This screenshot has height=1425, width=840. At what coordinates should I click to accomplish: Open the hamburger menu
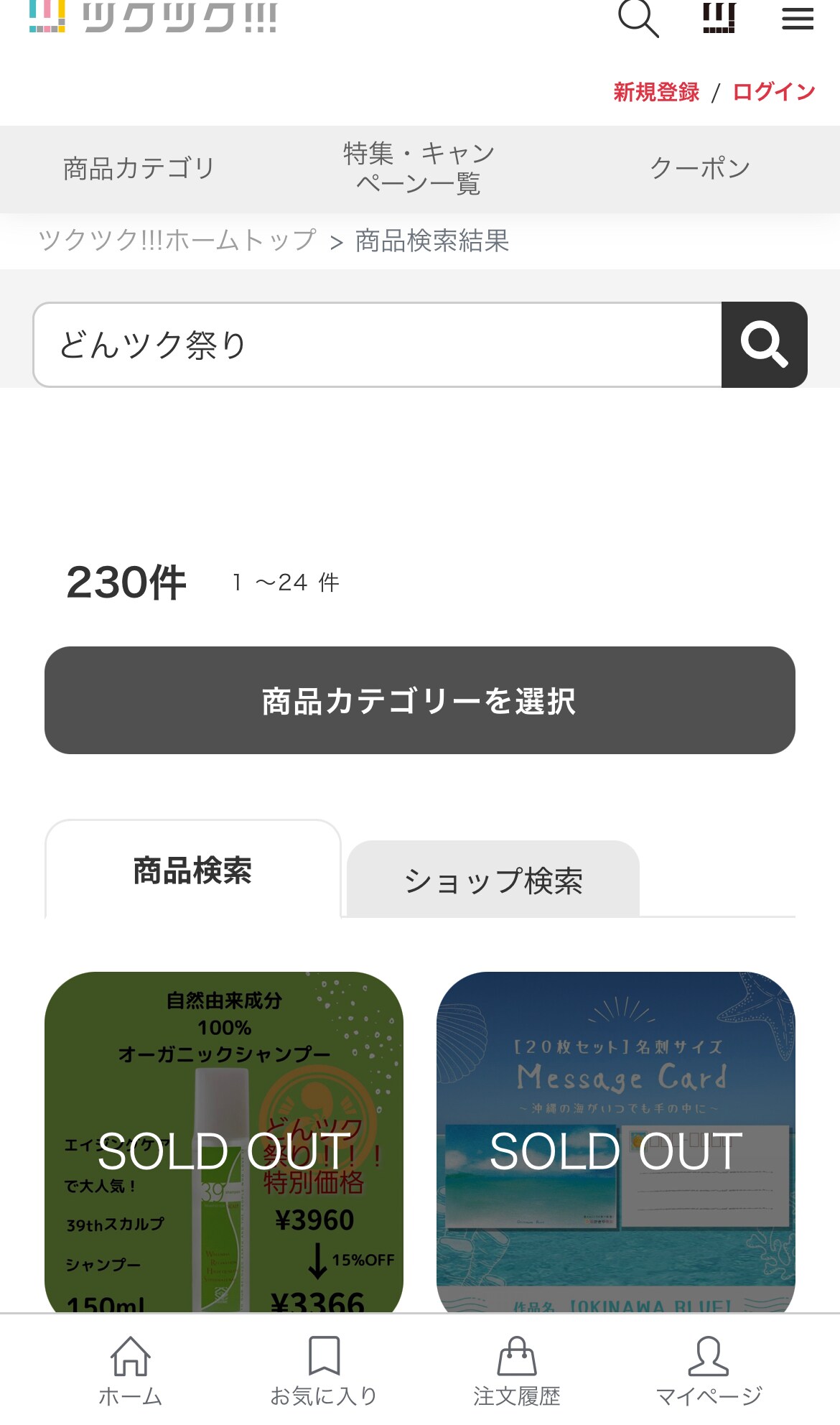(x=797, y=19)
